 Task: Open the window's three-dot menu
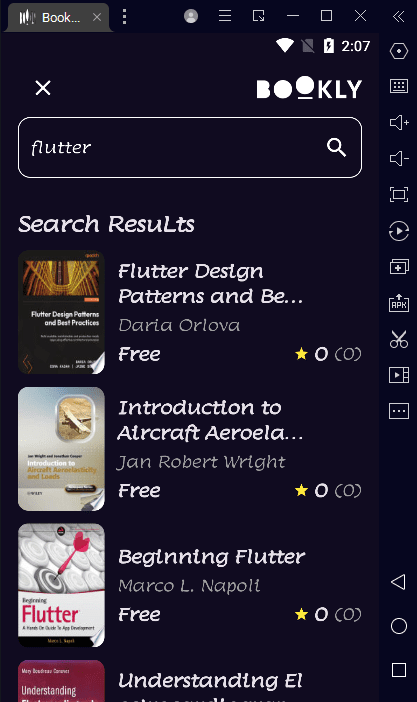pyautogui.click(x=125, y=17)
